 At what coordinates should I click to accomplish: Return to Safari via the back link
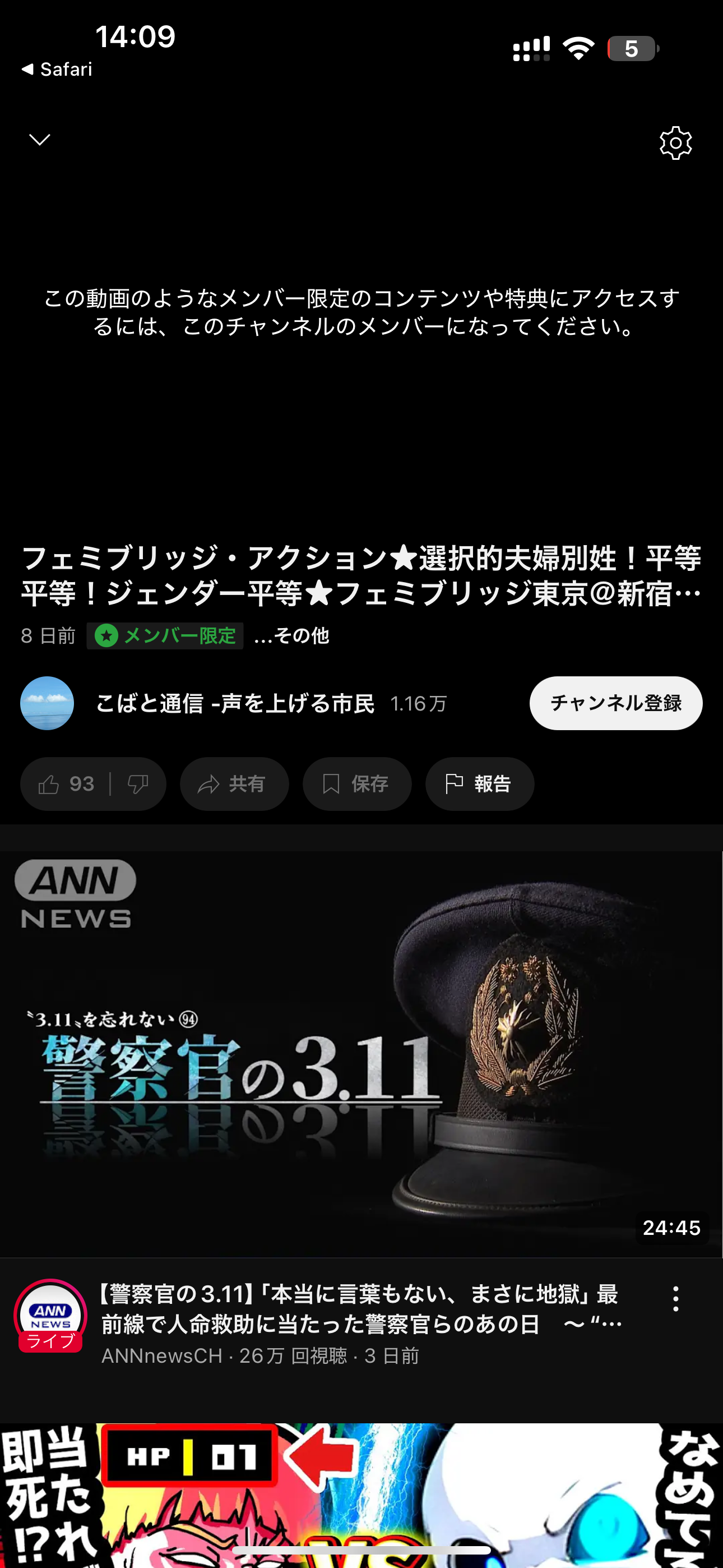point(57,70)
